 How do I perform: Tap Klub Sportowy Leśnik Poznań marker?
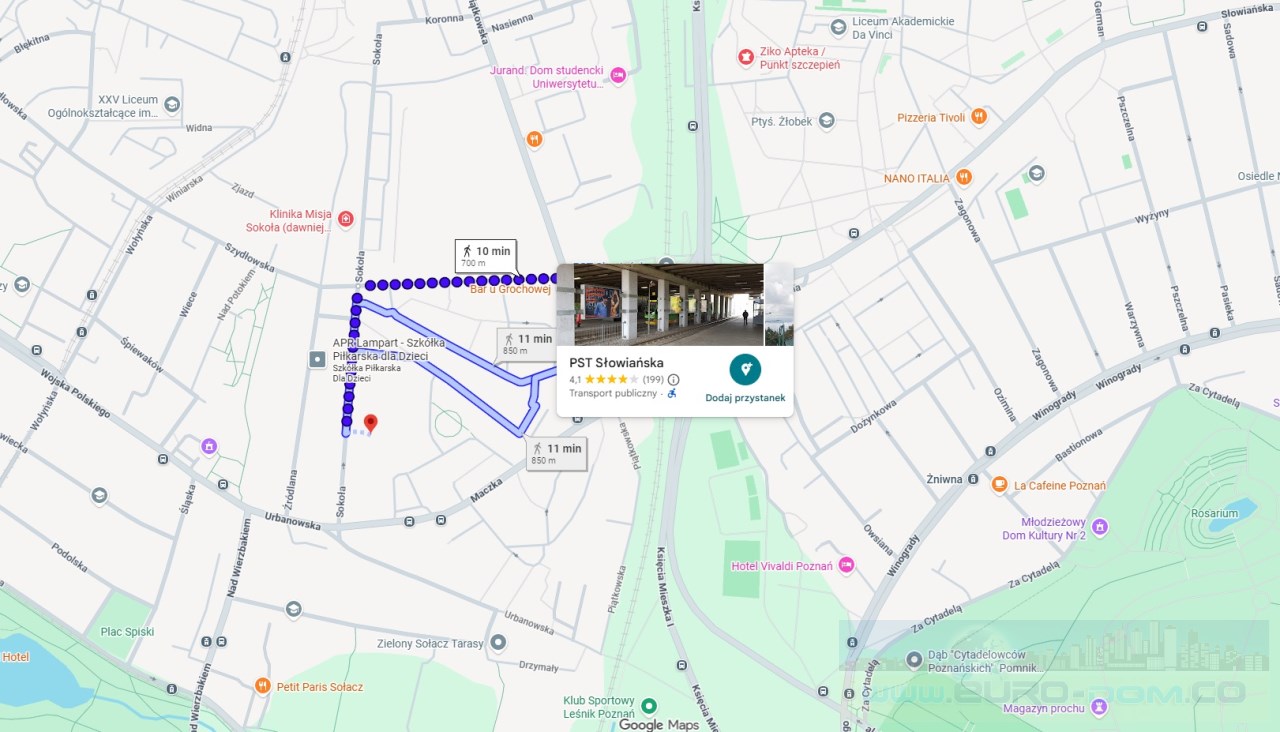coord(649,706)
